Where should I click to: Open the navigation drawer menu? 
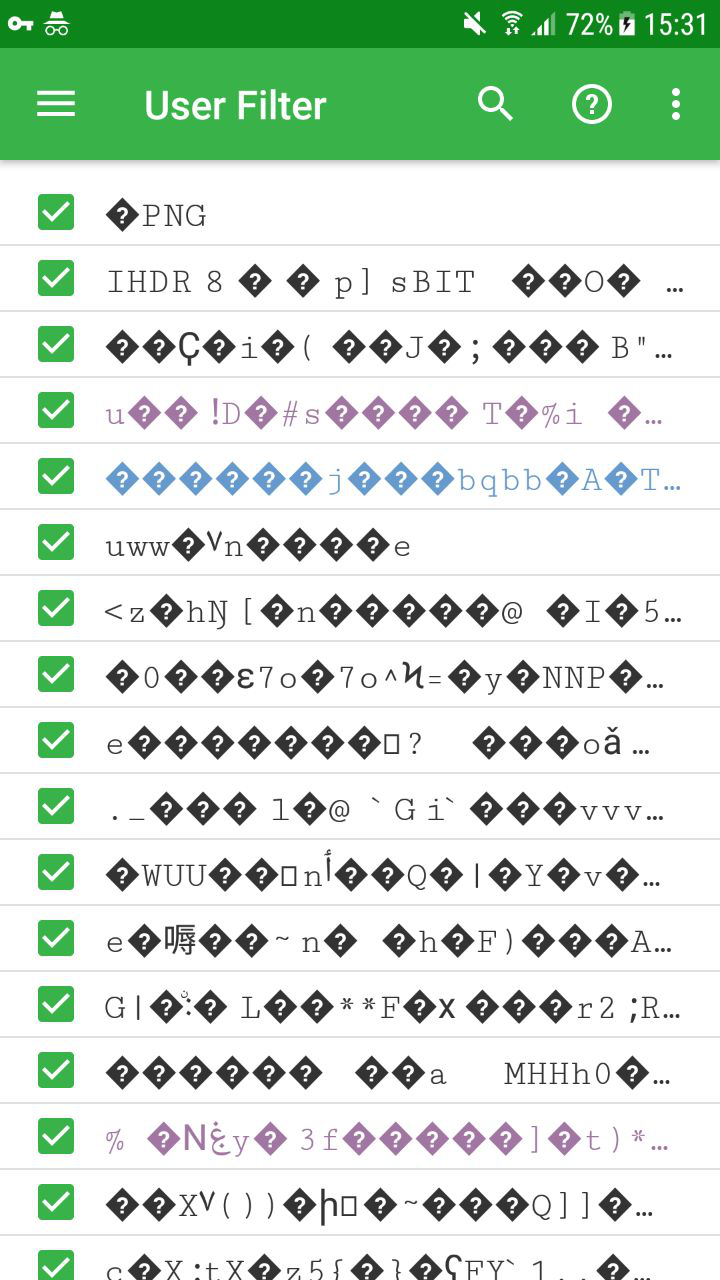tap(56, 104)
